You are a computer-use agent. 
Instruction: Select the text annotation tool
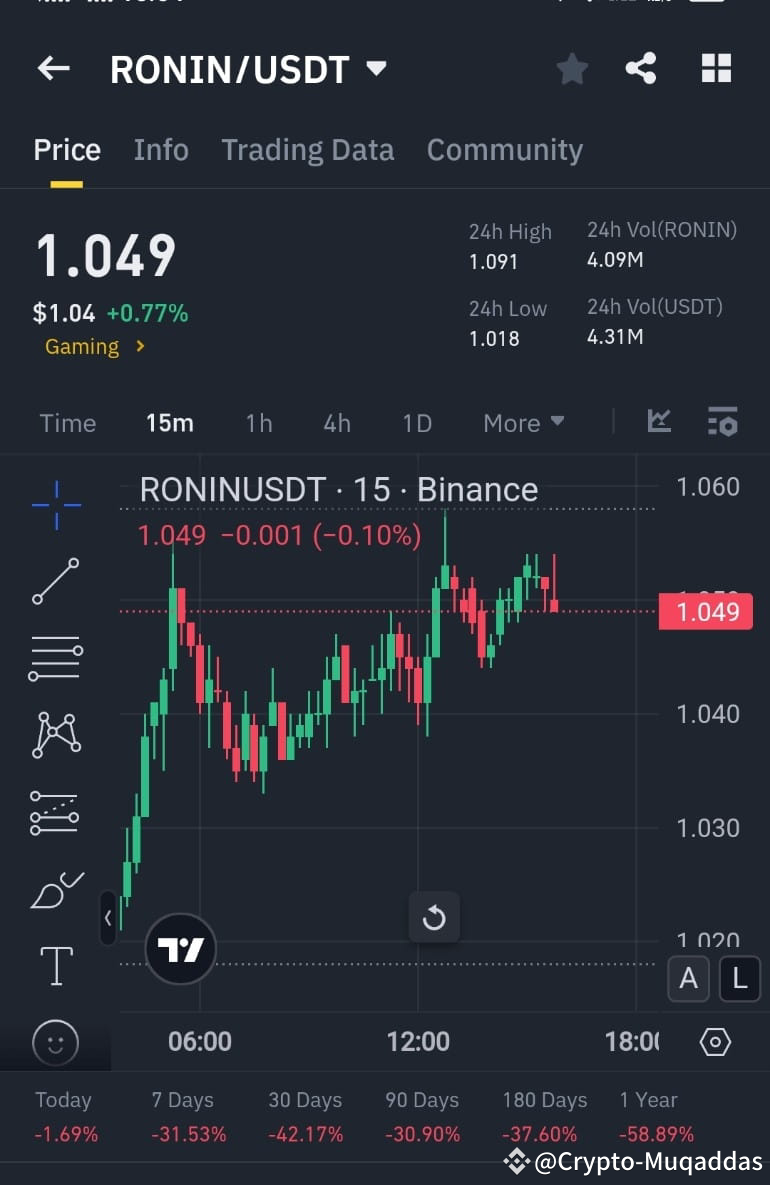click(55, 966)
